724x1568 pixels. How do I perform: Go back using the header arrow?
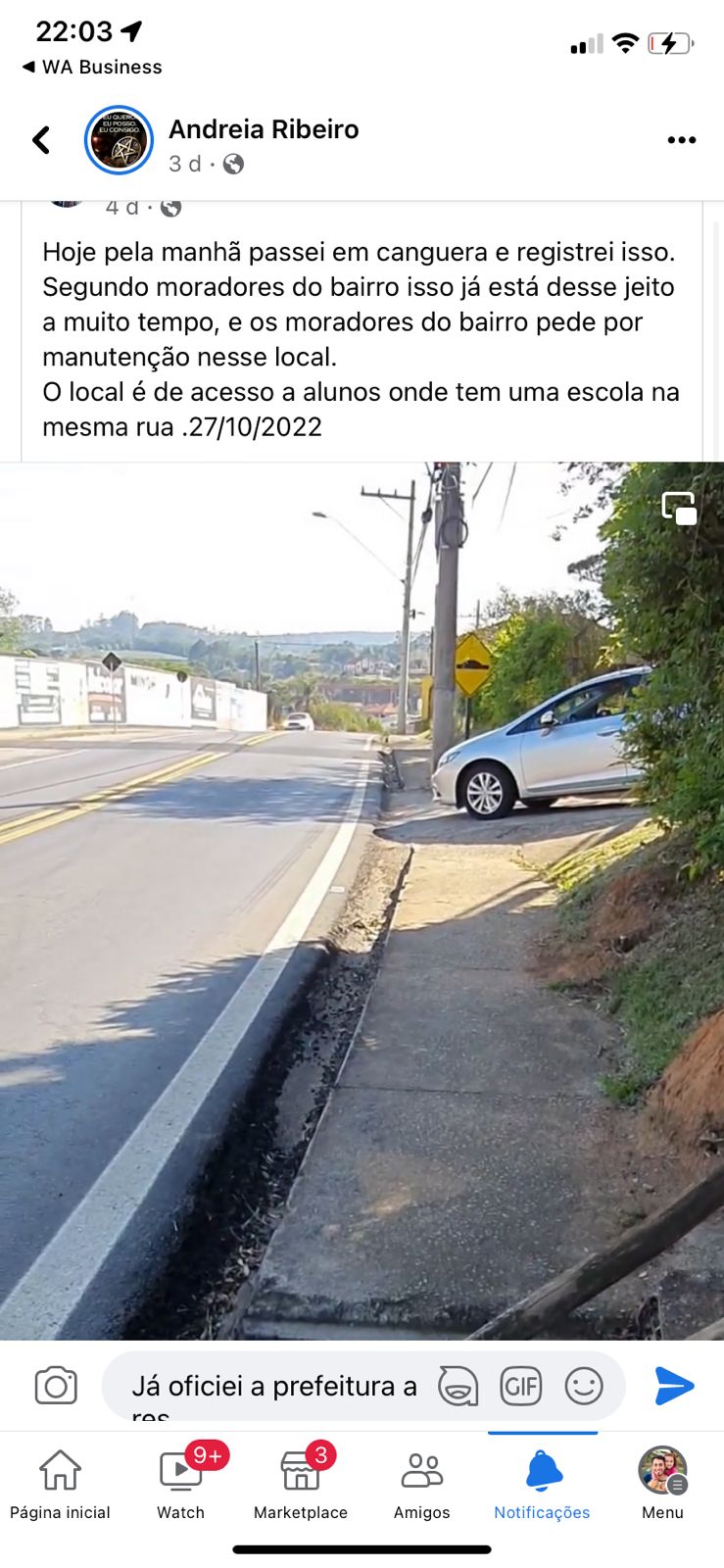(x=41, y=140)
